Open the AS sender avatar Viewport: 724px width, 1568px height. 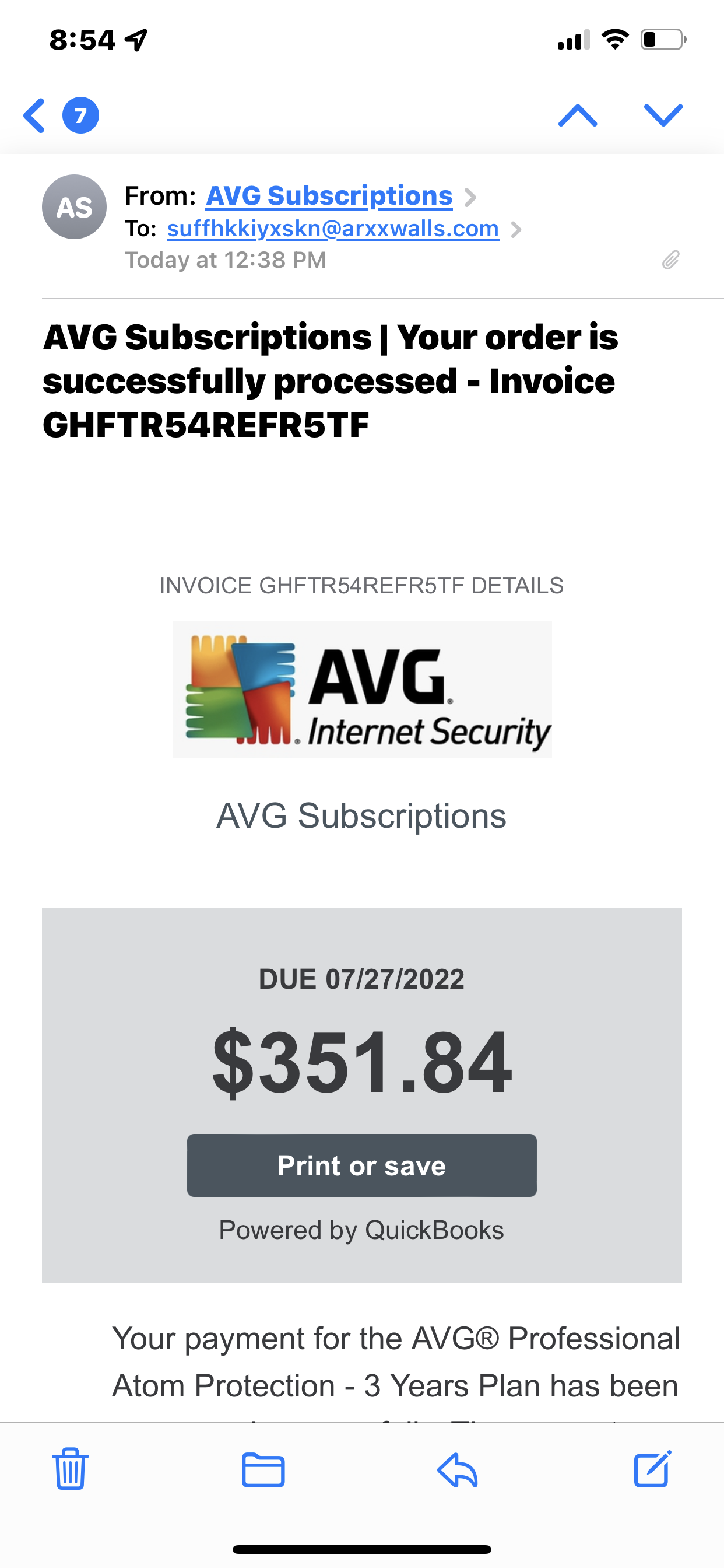74,207
